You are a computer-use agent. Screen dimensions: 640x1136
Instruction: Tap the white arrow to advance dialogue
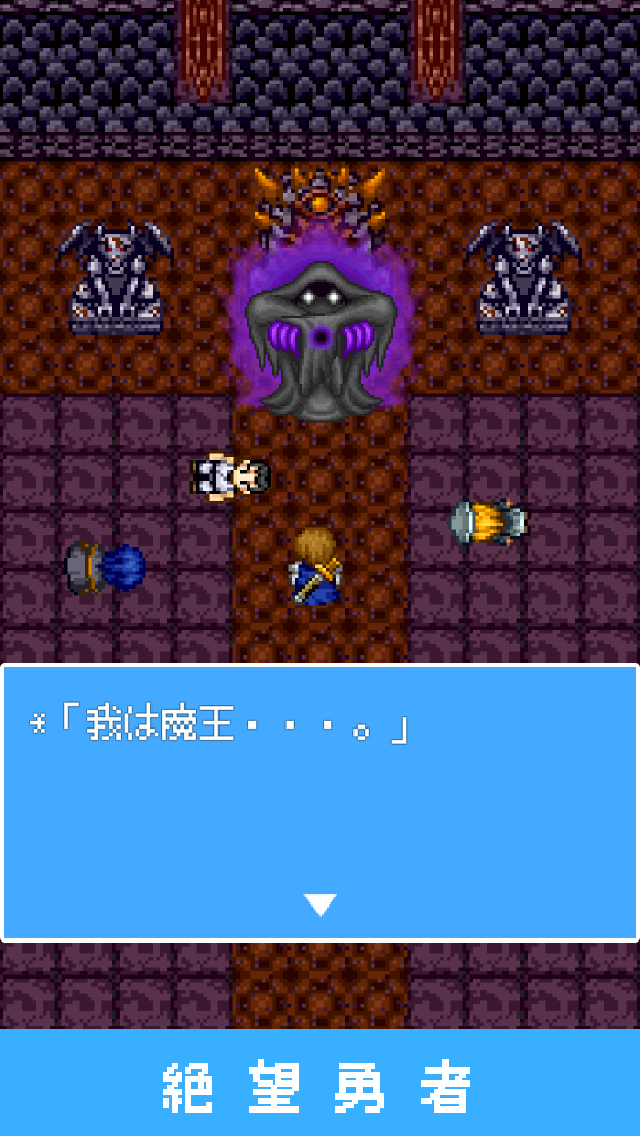[320, 904]
